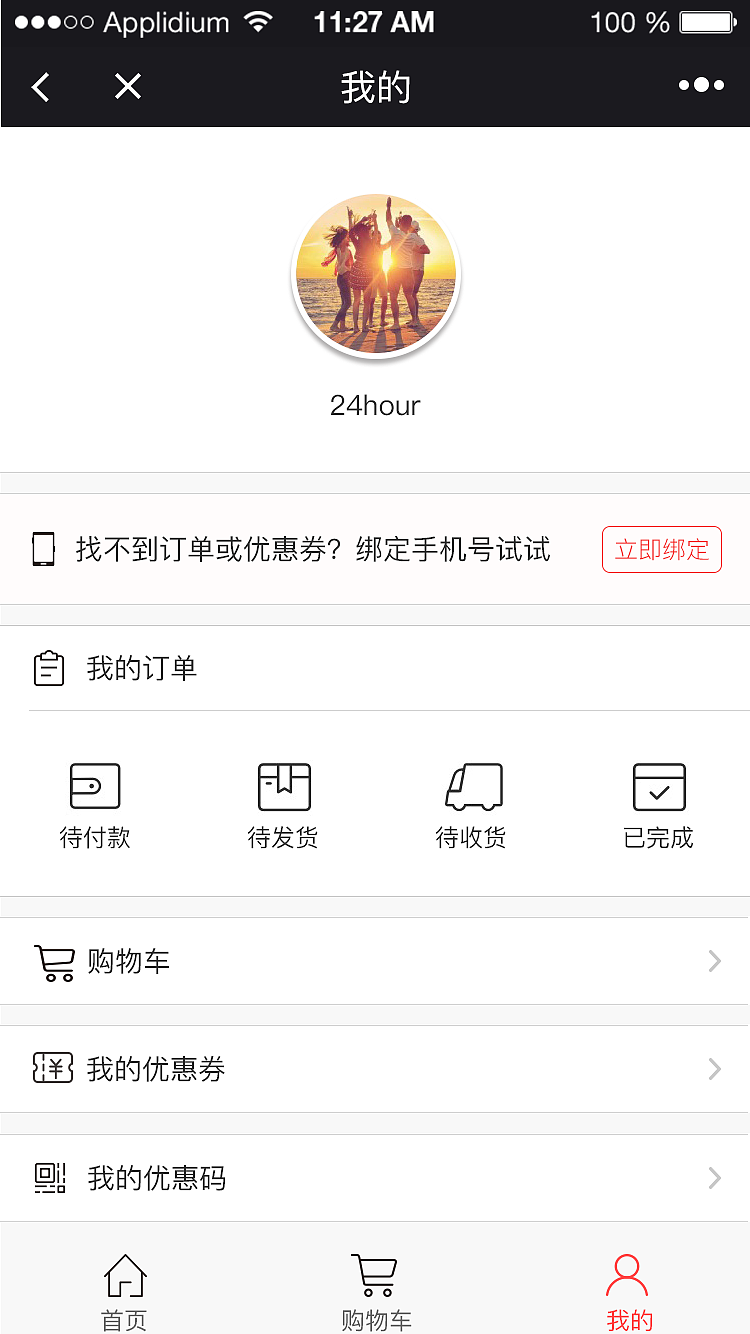750x1334 pixels.
Task: Select the 我的优惠码 promo code icon
Action: pyautogui.click(x=53, y=1177)
